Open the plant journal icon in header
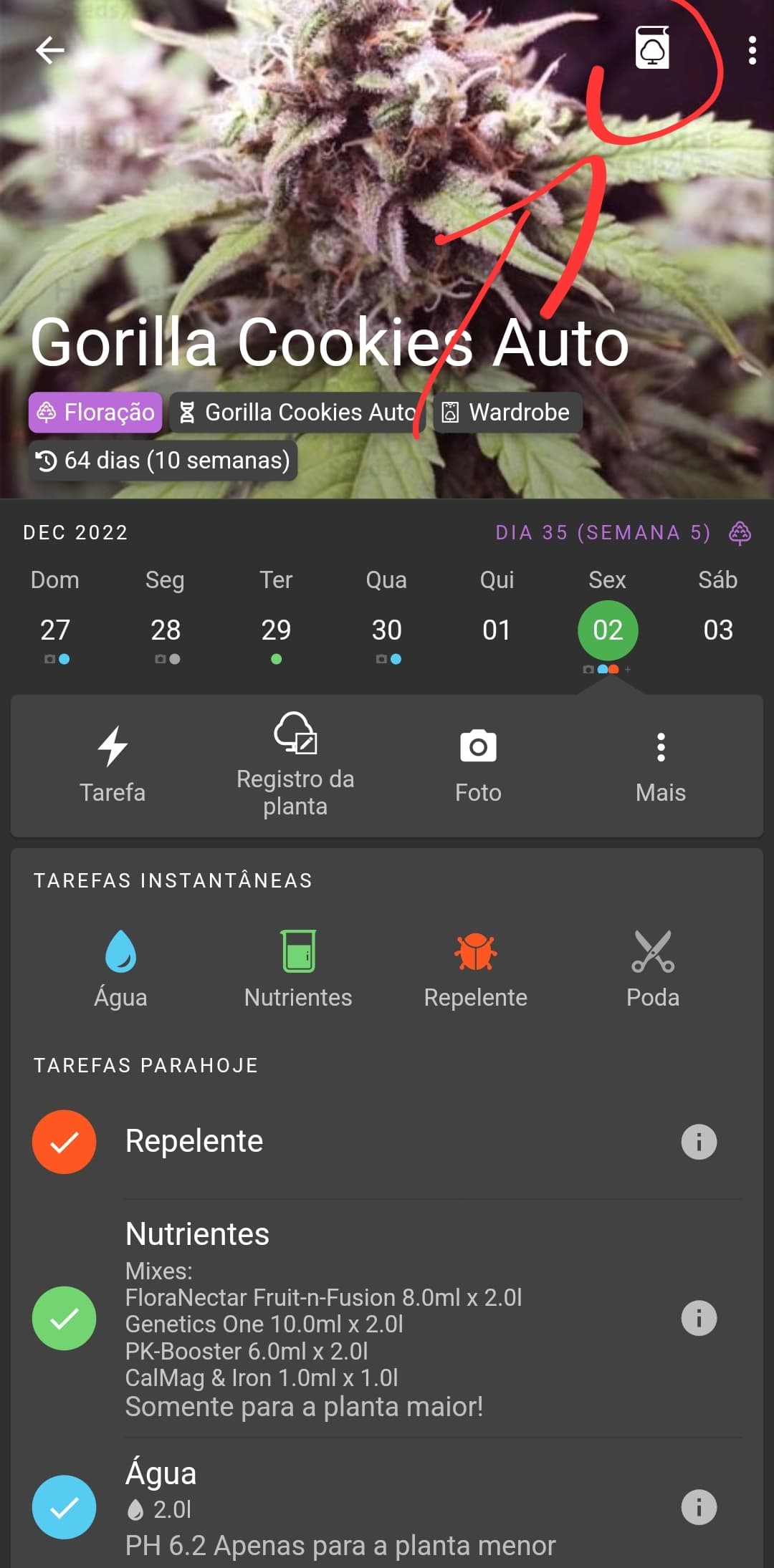This screenshot has width=774, height=1568. (x=652, y=49)
